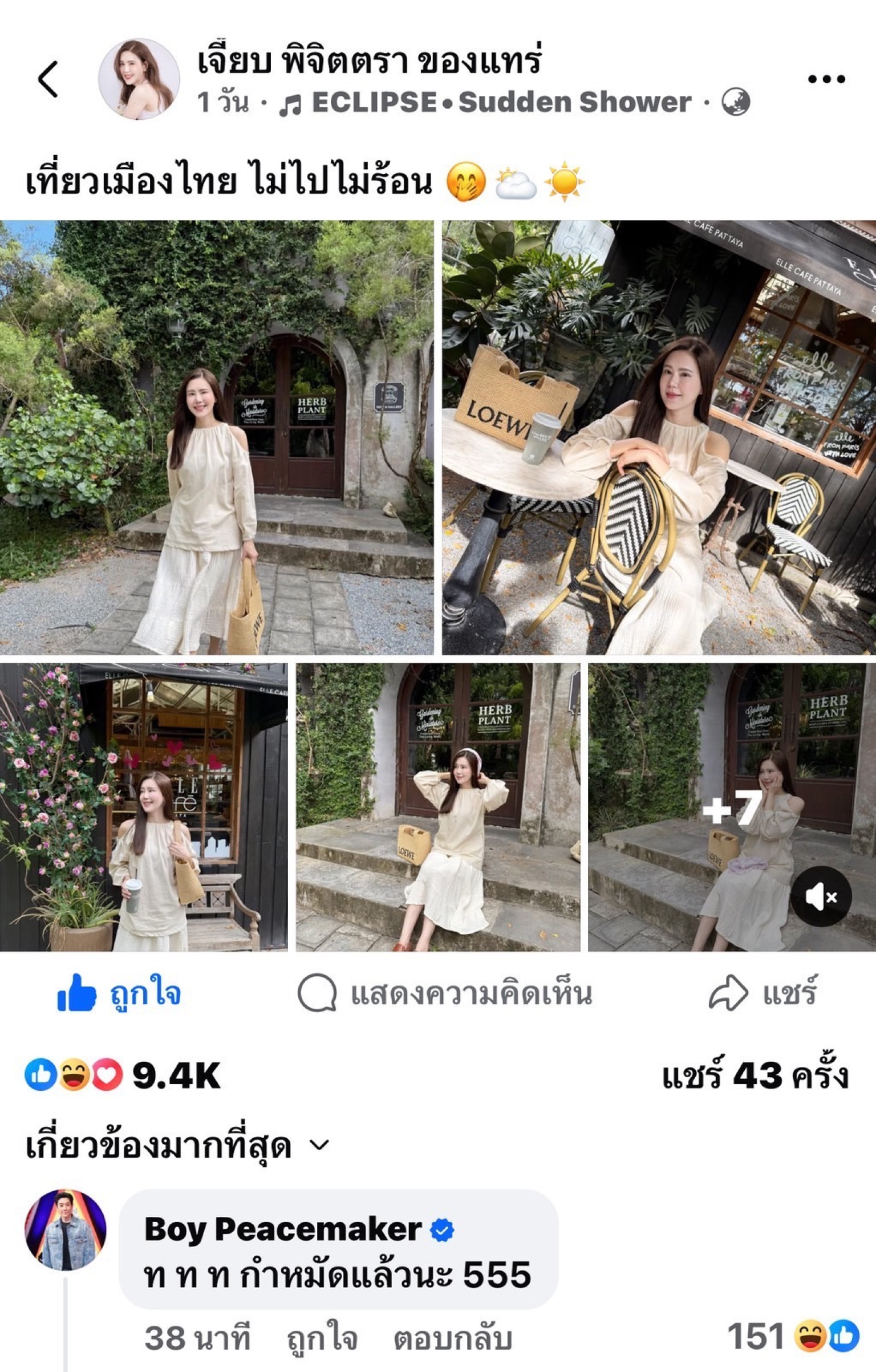Open the post author's profile picture
Screen dimensions: 876x1372
pyautogui.click(x=139, y=79)
